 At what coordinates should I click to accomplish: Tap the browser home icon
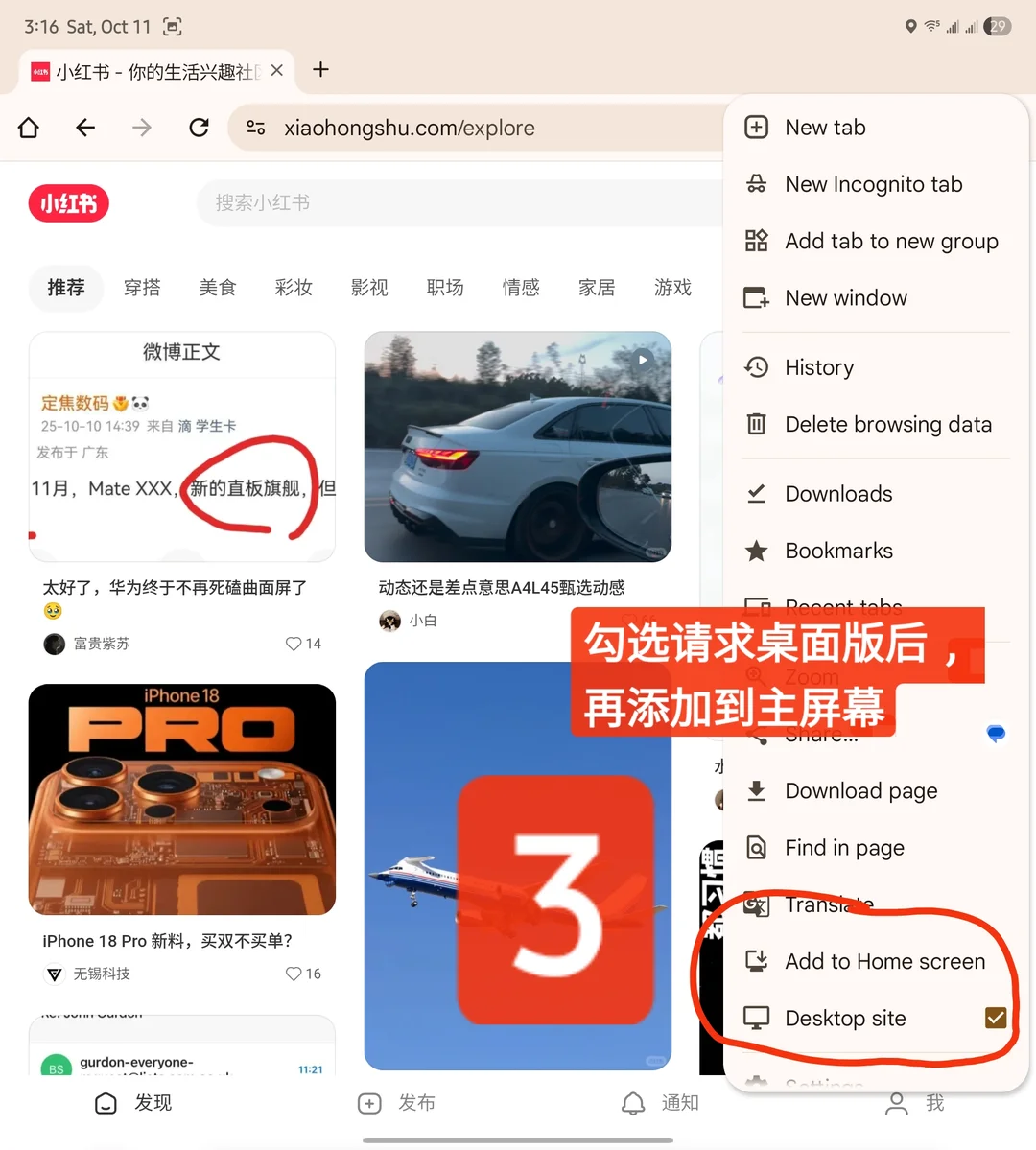pyautogui.click(x=29, y=128)
